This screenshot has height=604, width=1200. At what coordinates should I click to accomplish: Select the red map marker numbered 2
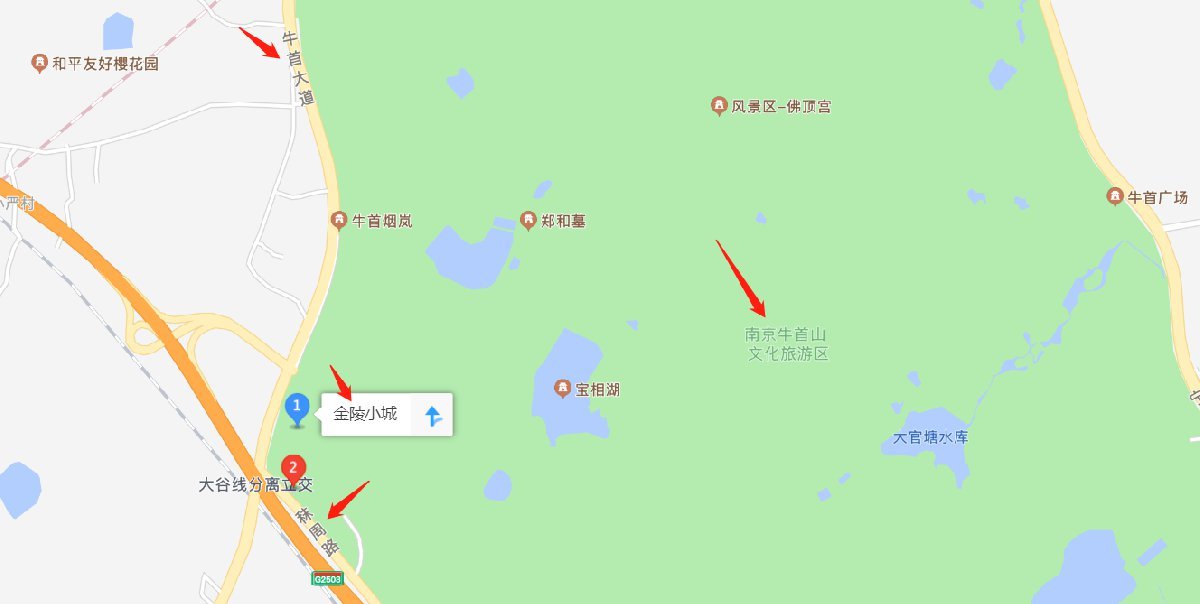click(293, 467)
